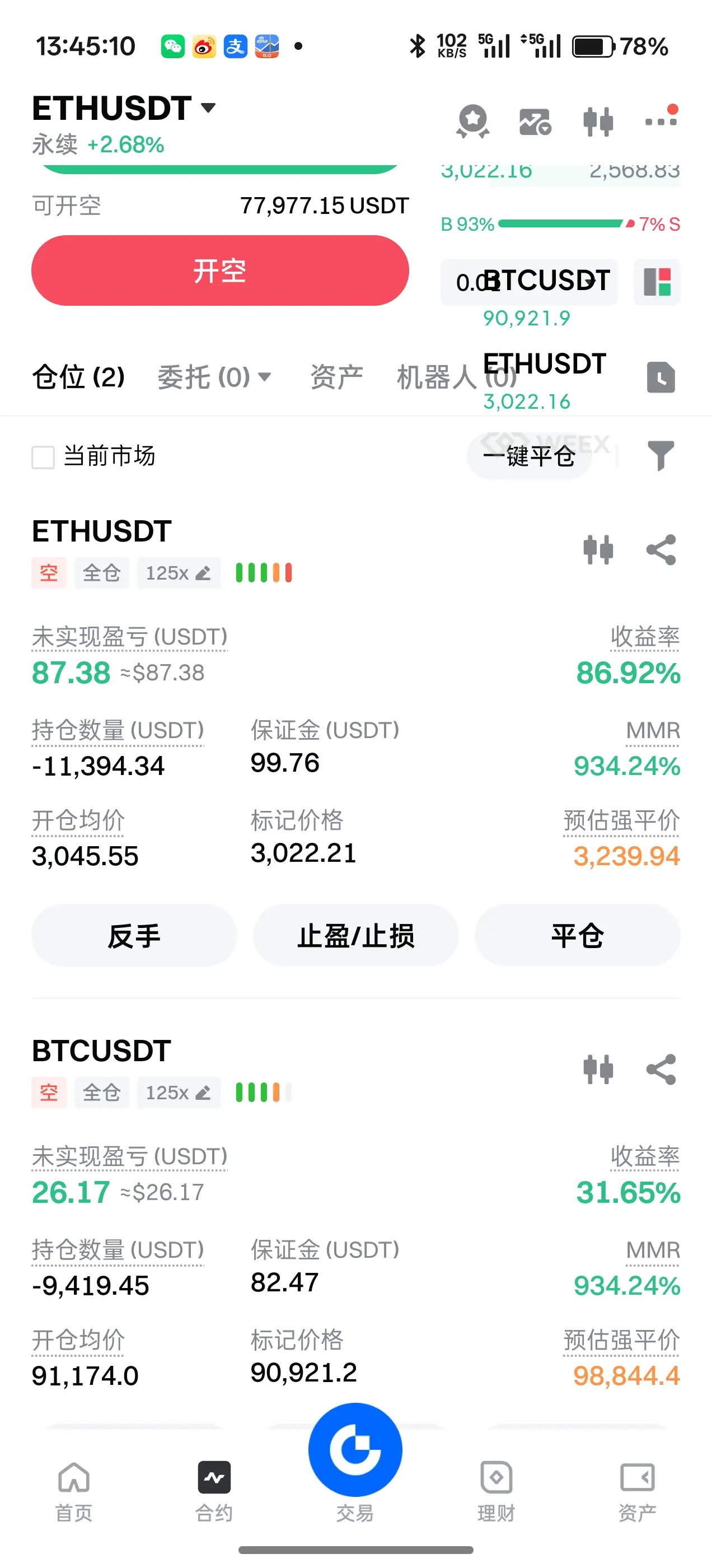Viewport: 712px width, 1568px height.
Task: Tap the red 开空 open short button
Action: pos(219,270)
